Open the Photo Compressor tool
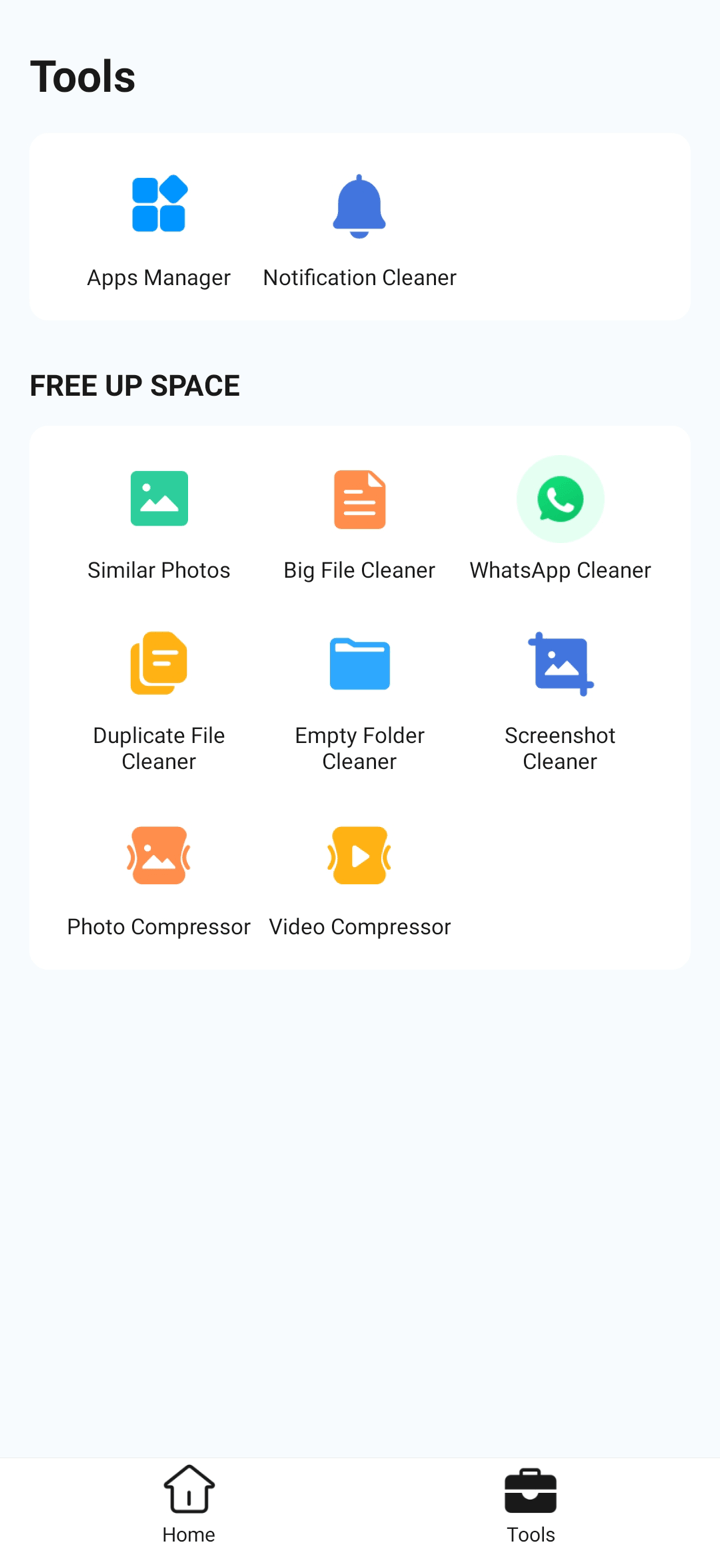 159,879
